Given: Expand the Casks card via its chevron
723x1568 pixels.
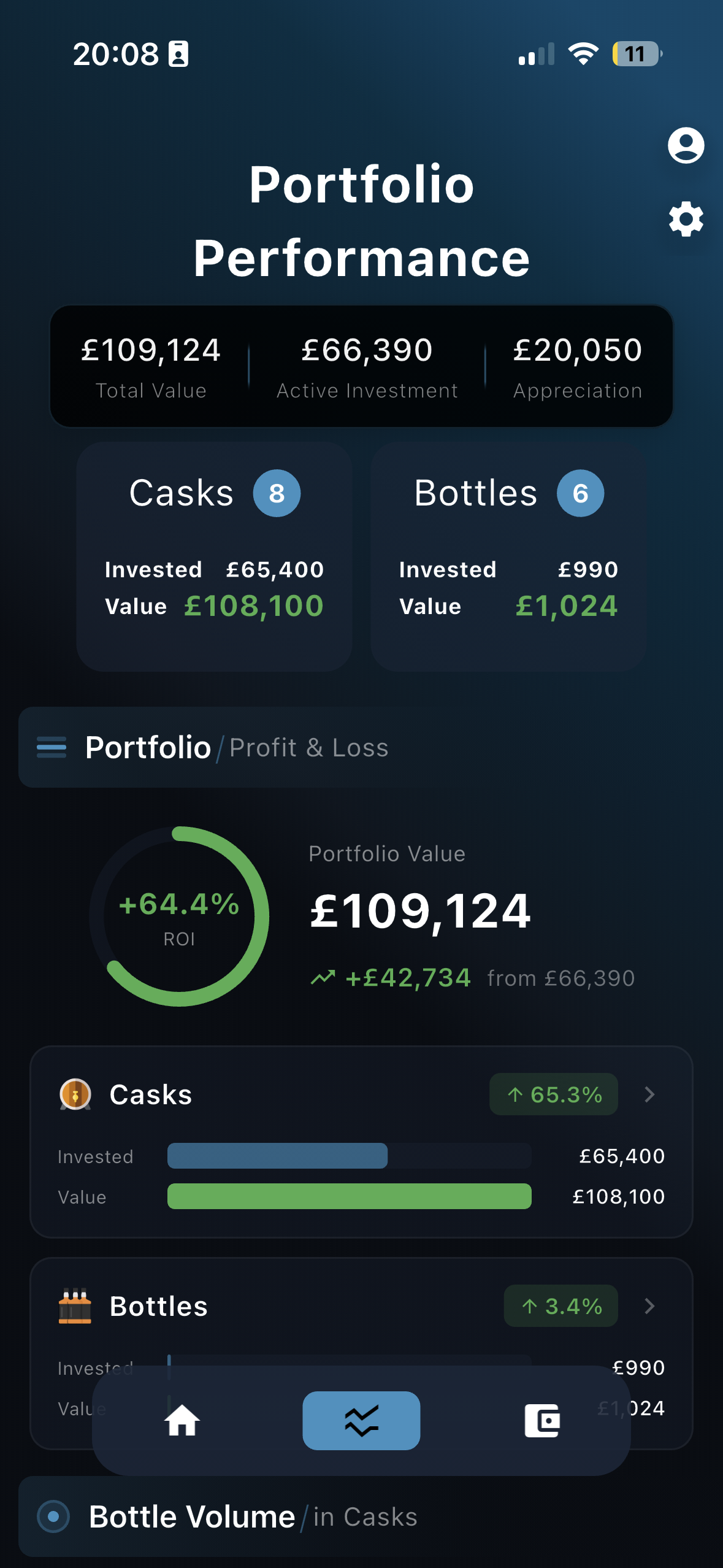Looking at the screenshot, I should tap(648, 1094).
